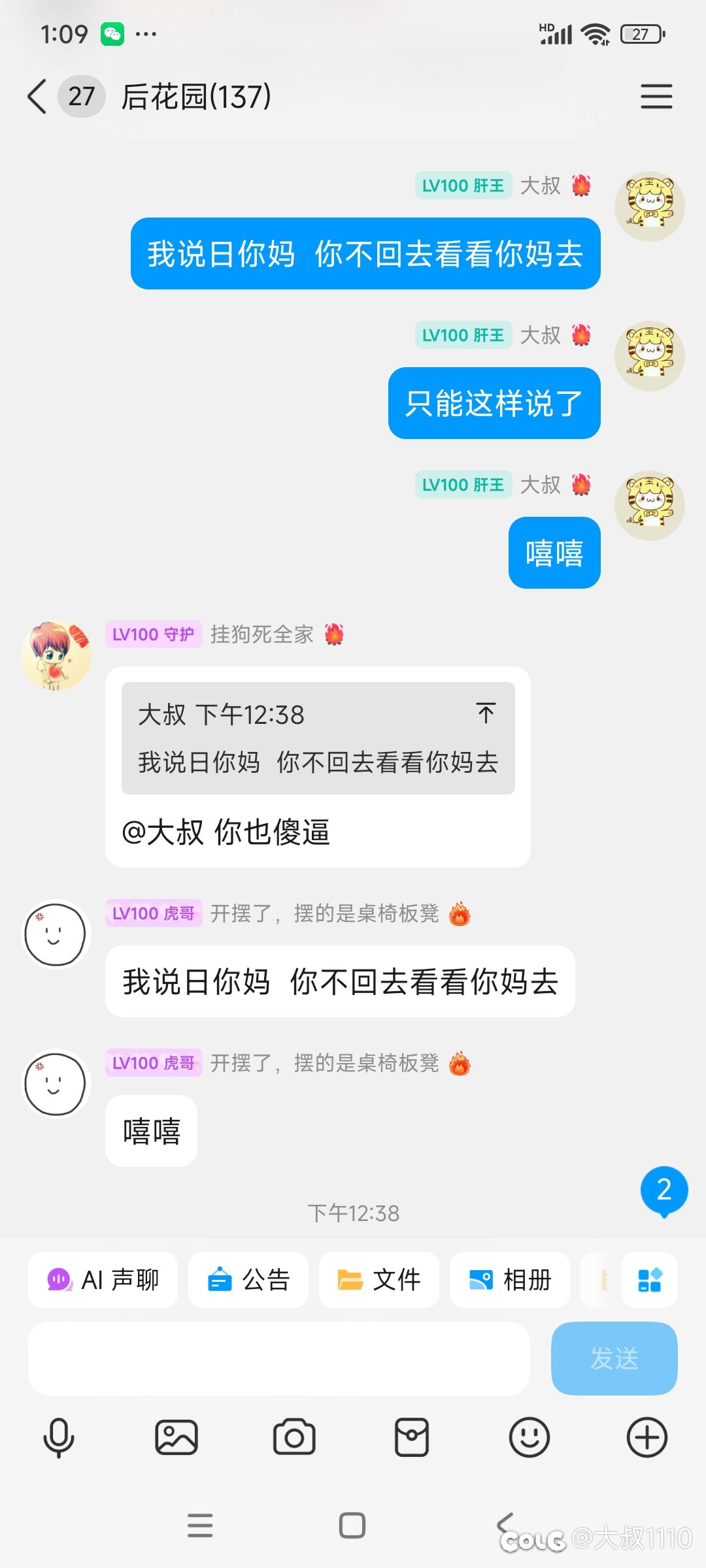Jump to 2 new unread messages

coord(664,1191)
